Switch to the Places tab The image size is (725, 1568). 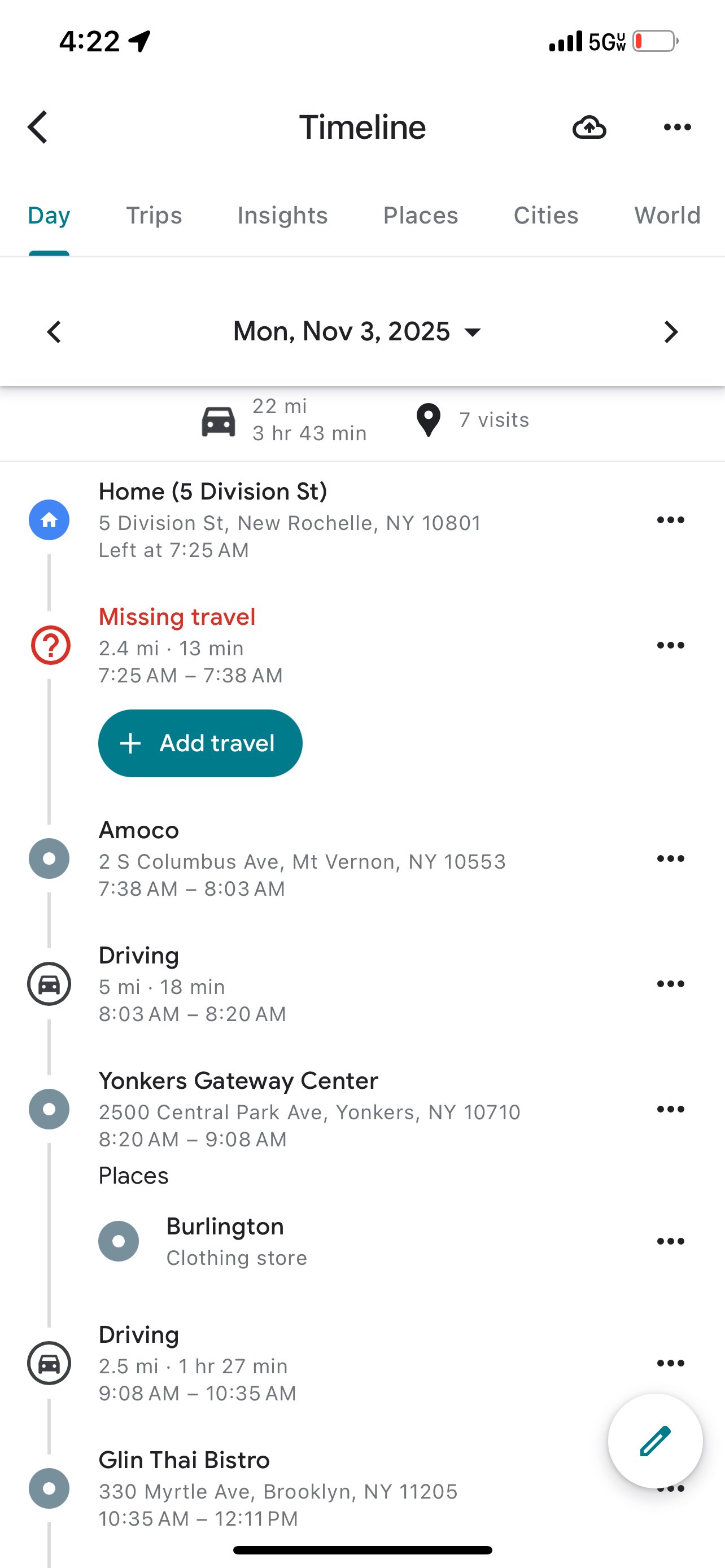tap(420, 216)
